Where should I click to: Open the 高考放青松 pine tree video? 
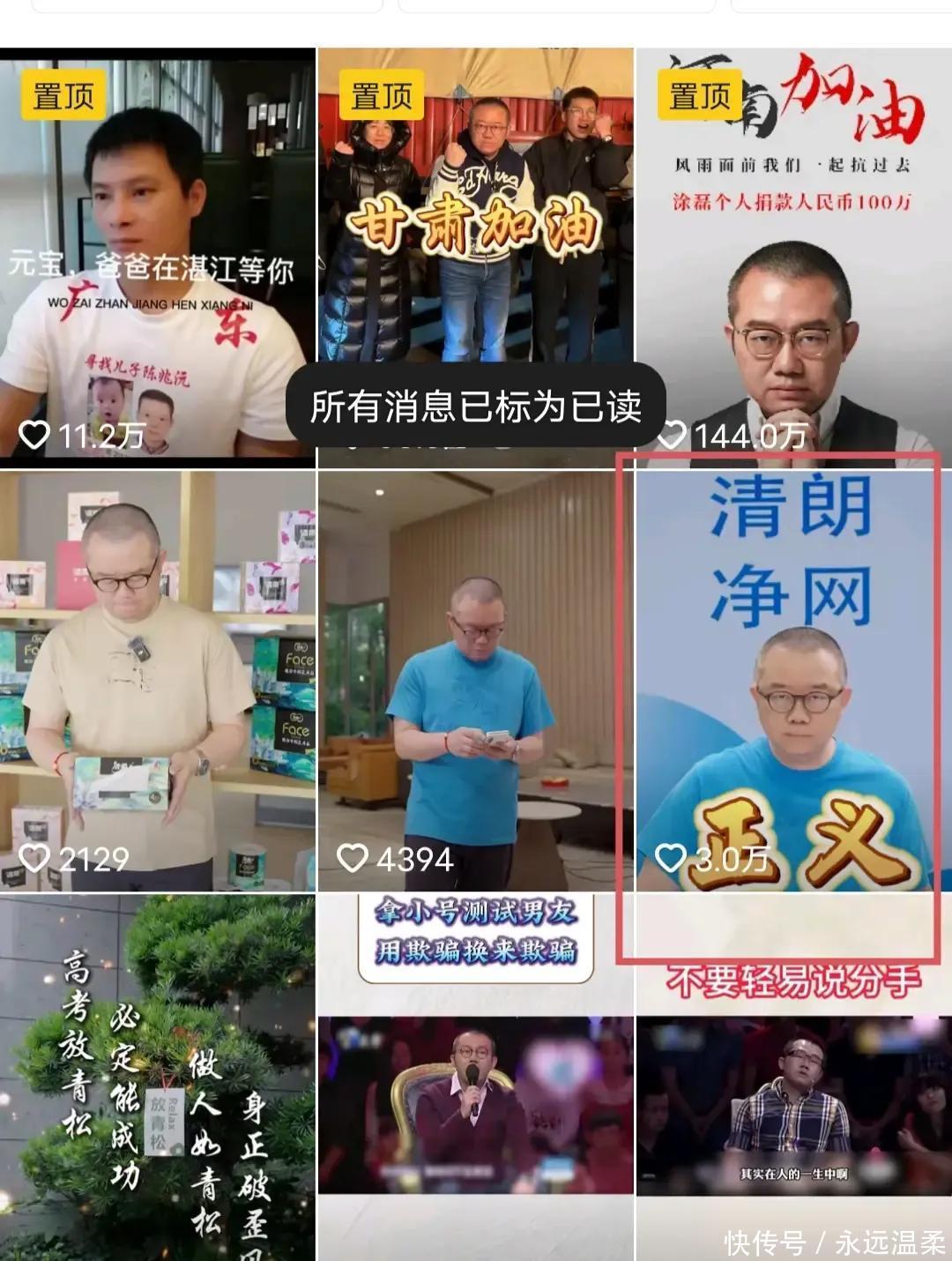click(x=157, y=1076)
